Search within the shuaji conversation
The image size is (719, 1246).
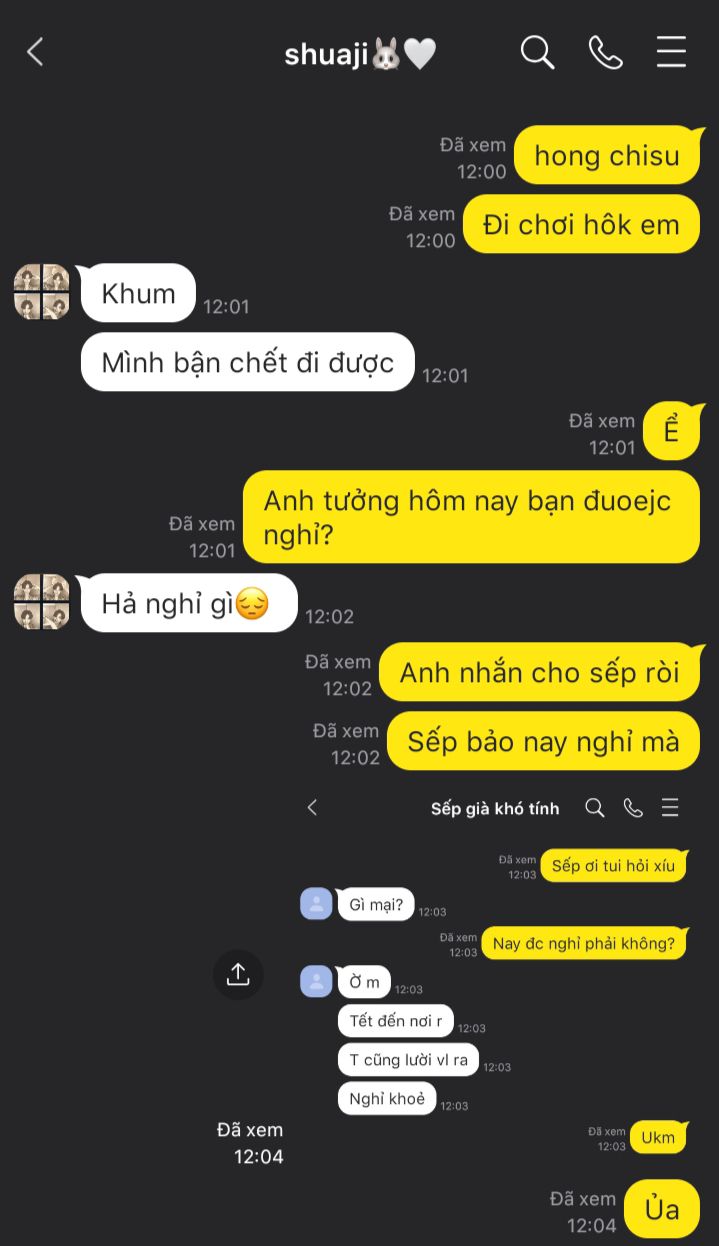pyautogui.click(x=537, y=52)
